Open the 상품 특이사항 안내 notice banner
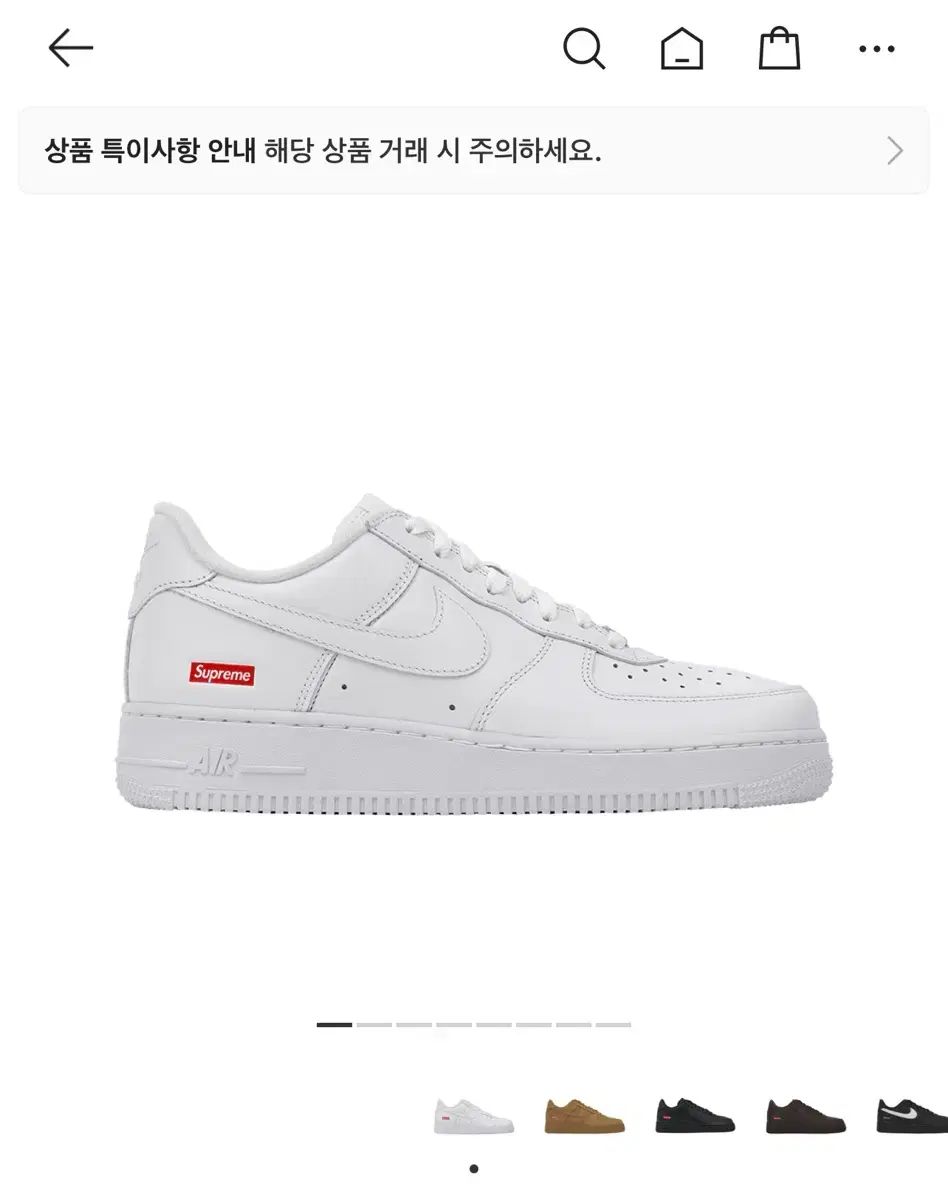The height and width of the screenshot is (1200, 948). pyautogui.click(x=473, y=151)
